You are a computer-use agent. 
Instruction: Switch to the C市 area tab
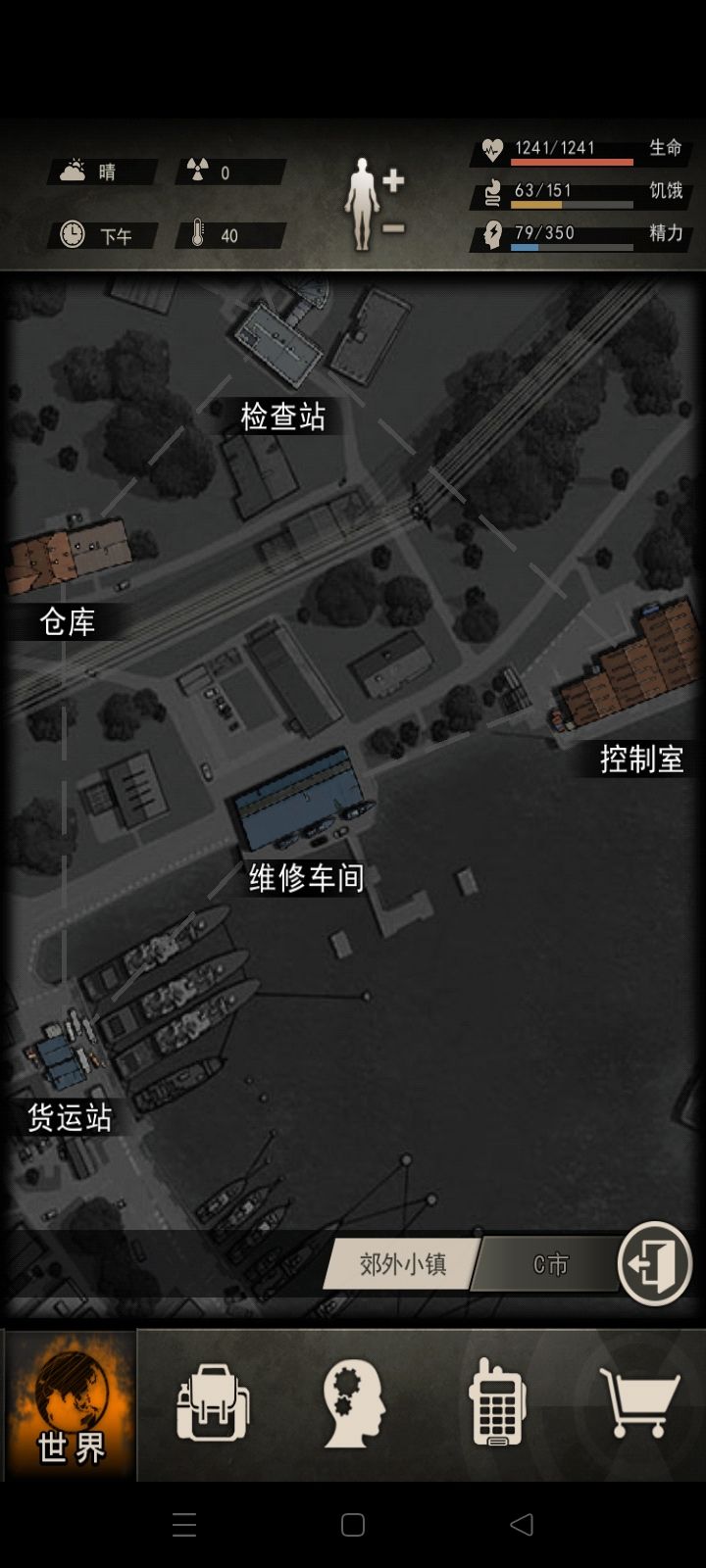coord(549,1264)
